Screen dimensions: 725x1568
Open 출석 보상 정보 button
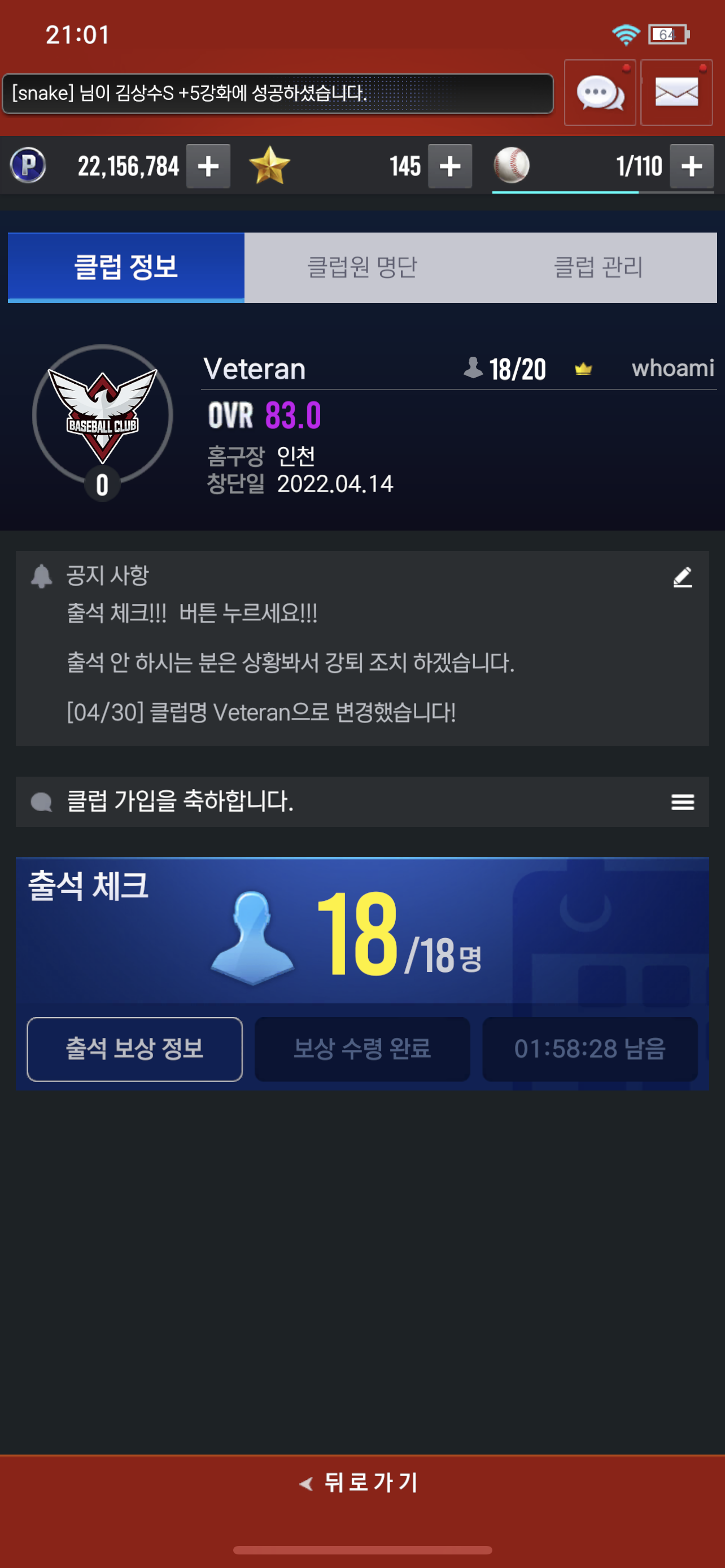134,1049
